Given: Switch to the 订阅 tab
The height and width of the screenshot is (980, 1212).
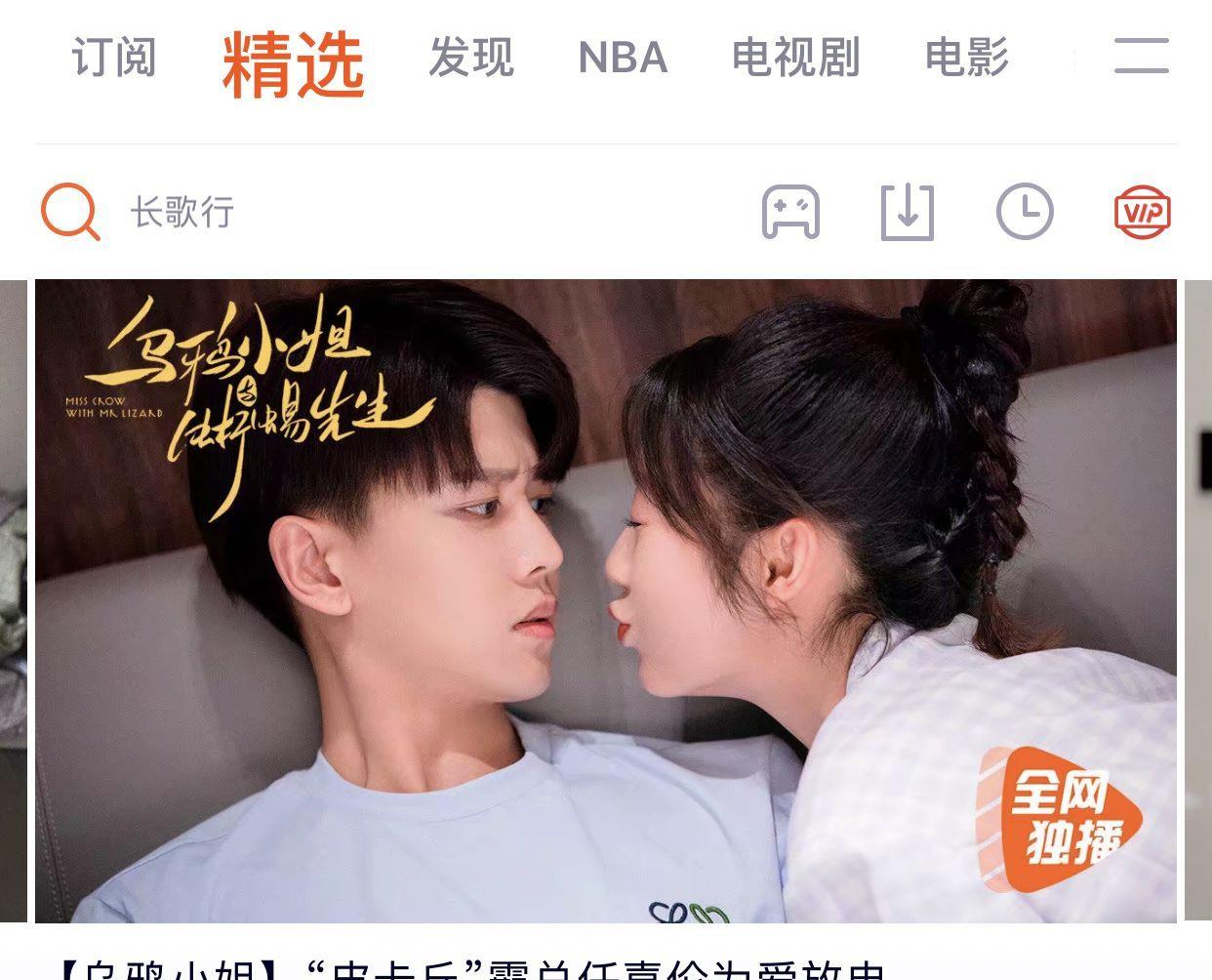Looking at the screenshot, I should 114,58.
